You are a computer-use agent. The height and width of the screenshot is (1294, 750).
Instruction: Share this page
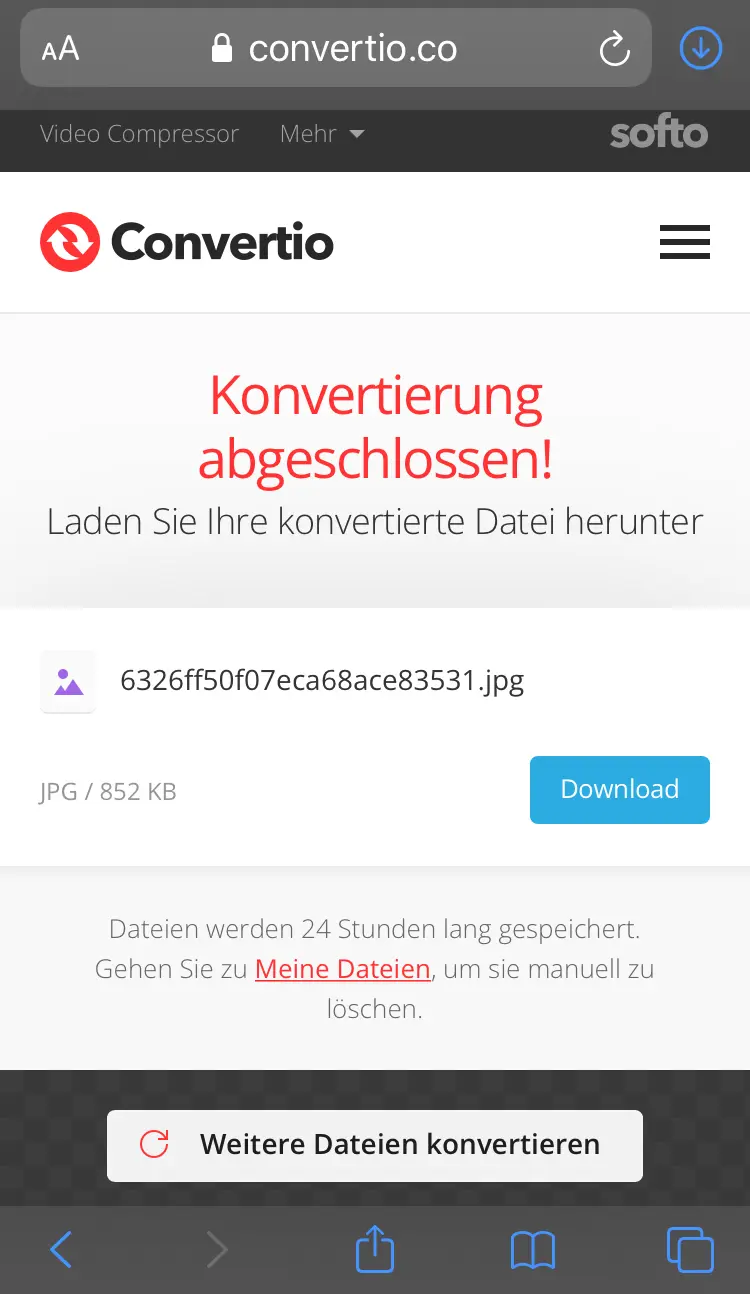tap(375, 1249)
